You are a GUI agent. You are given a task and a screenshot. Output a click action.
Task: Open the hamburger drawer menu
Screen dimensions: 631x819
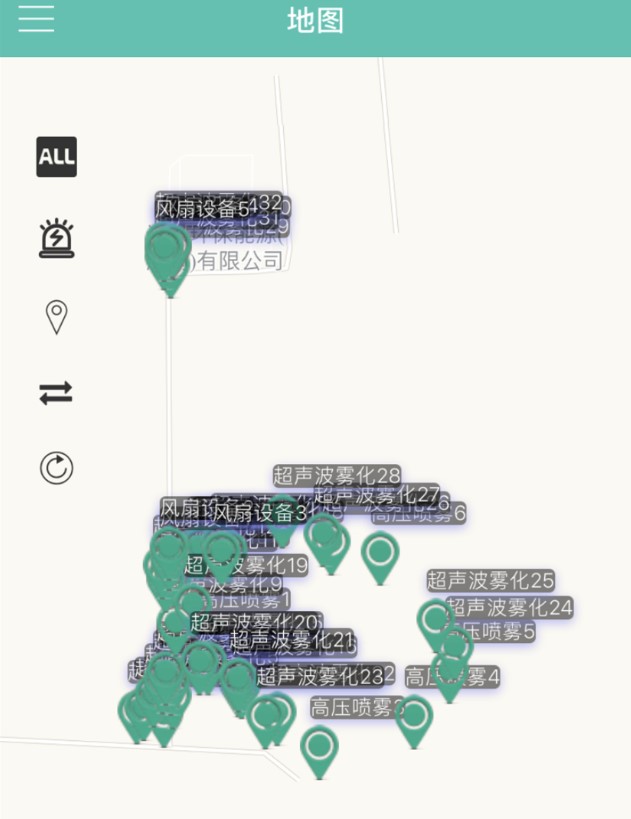point(36,19)
